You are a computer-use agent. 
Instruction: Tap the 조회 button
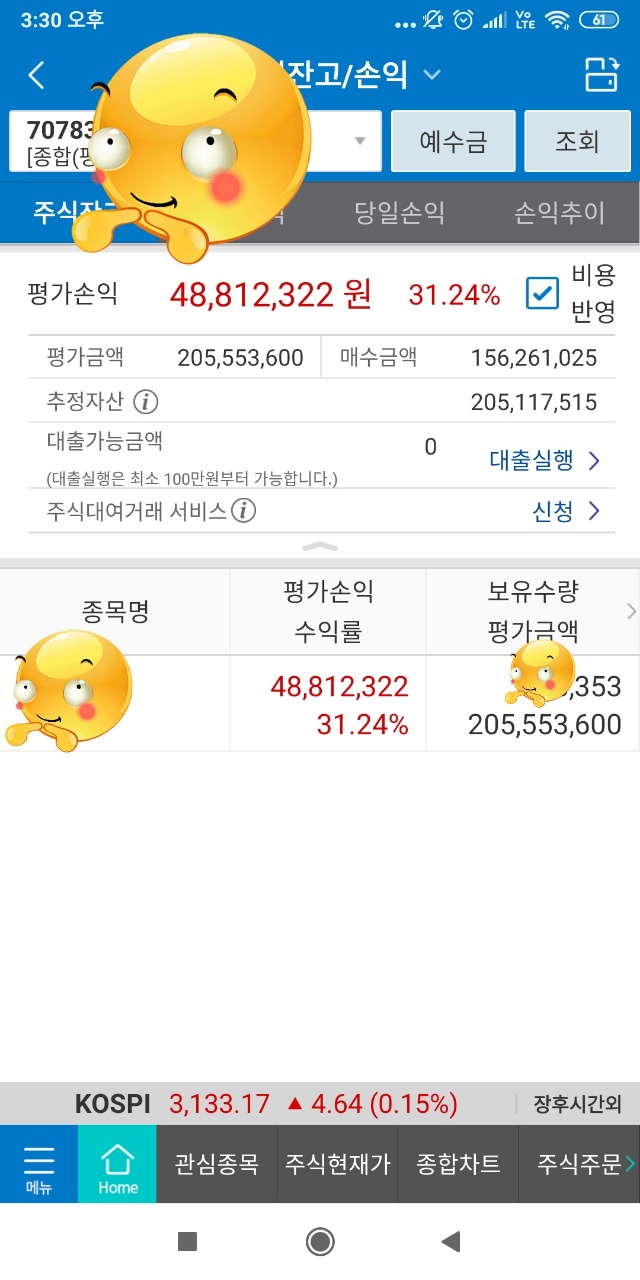(577, 141)
